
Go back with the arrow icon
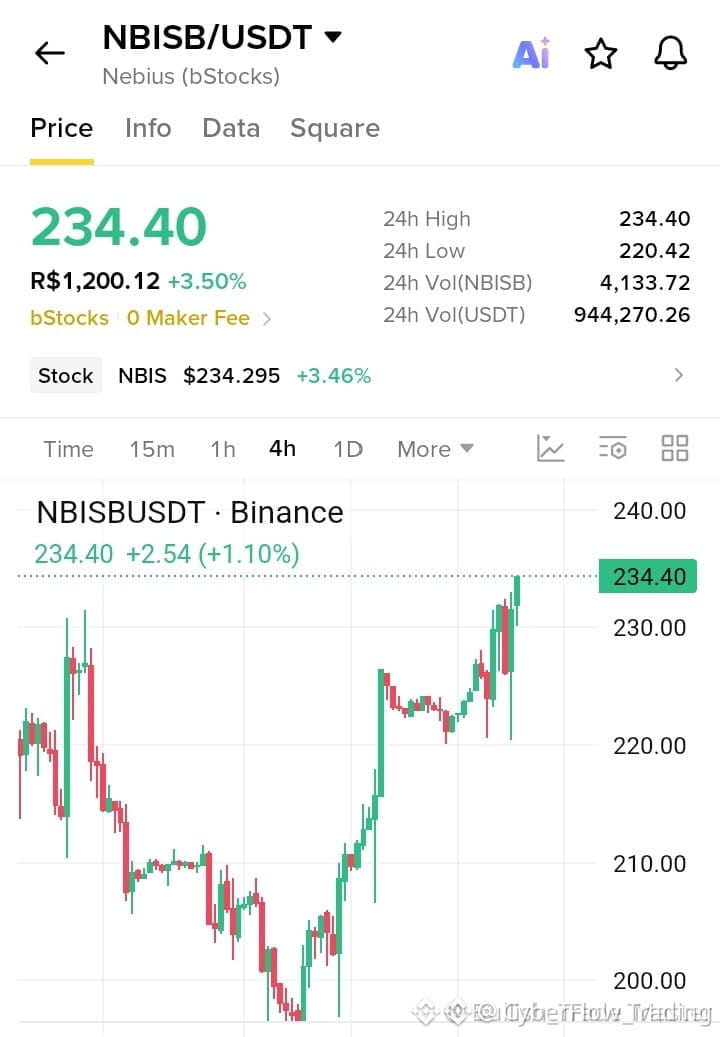[50, 53]
